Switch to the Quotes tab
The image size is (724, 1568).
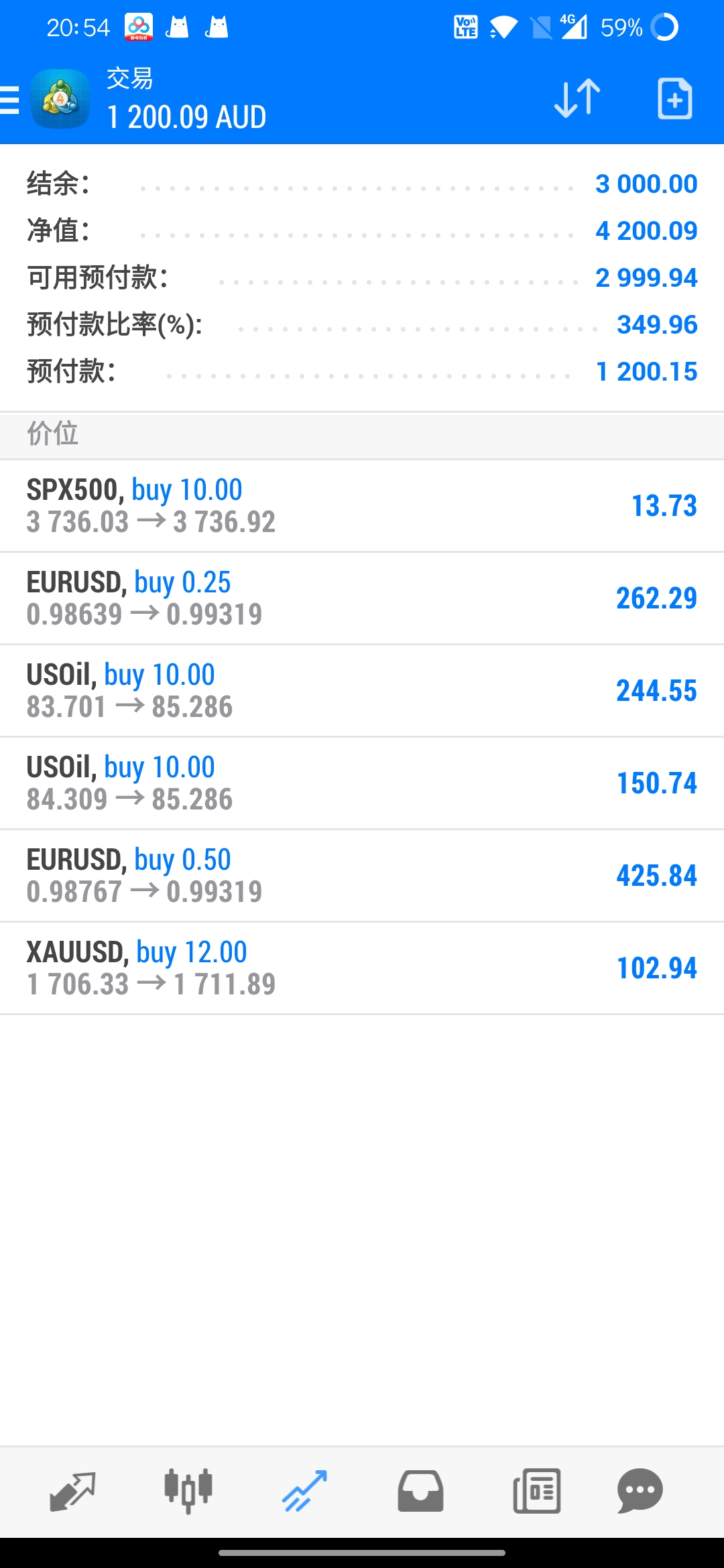pos(72,1491)
